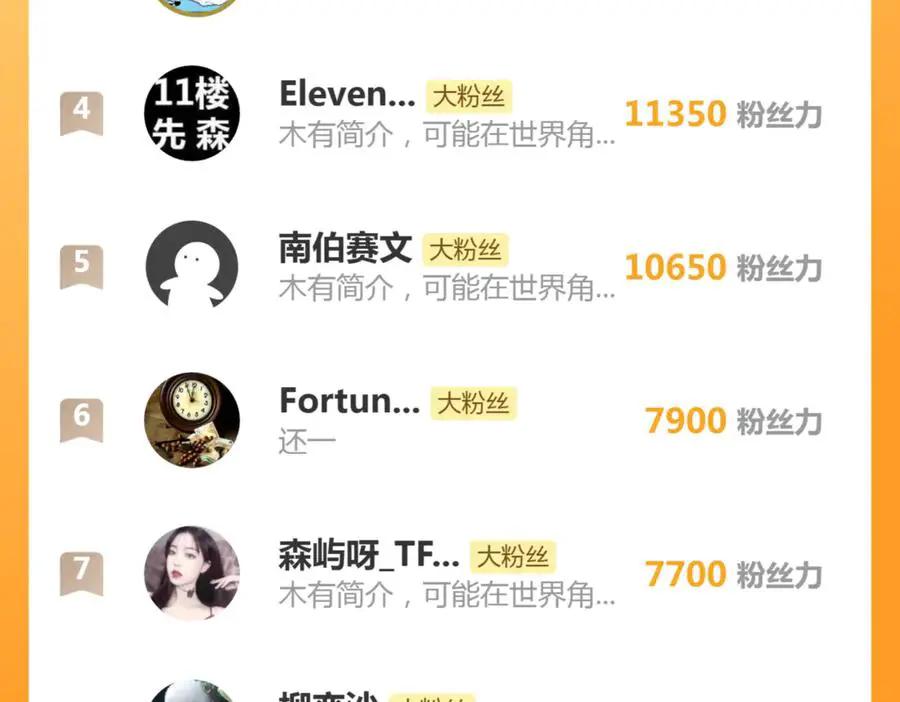Open the rank 6 user Fortun... row
This screenshot has width=900, height=702.
(x=349, y=401)
